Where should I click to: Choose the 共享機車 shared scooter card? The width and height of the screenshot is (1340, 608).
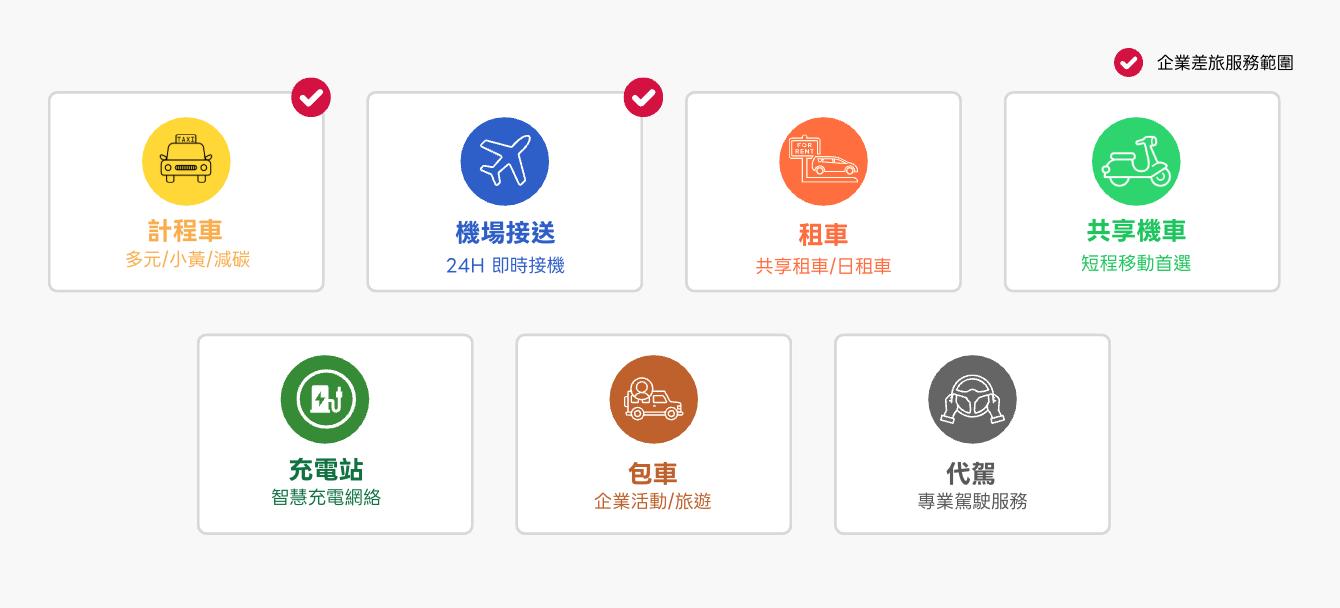click(1141, 192)
